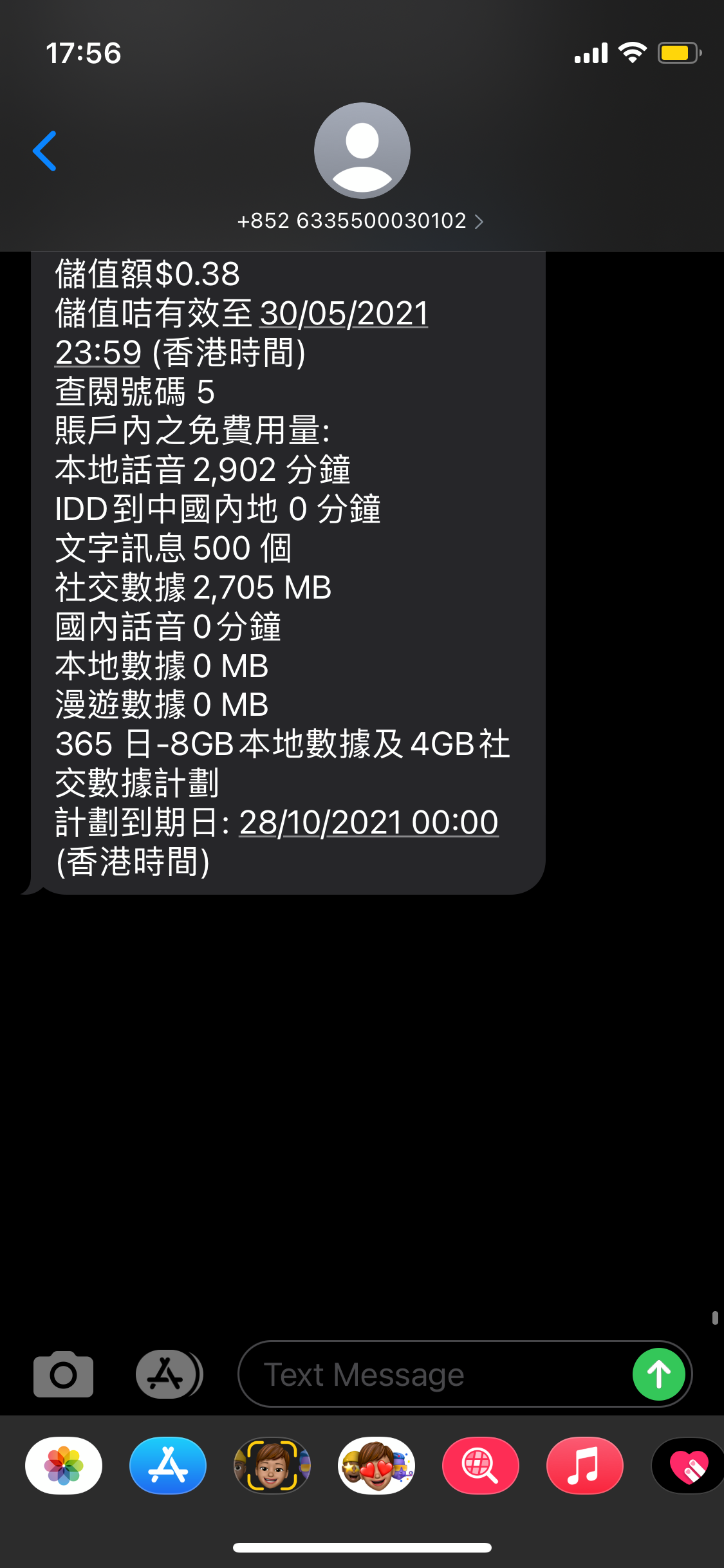724x1568 pixels.
Task: Open the Memoji camera effects app
Action: (x=272, y=1466)
